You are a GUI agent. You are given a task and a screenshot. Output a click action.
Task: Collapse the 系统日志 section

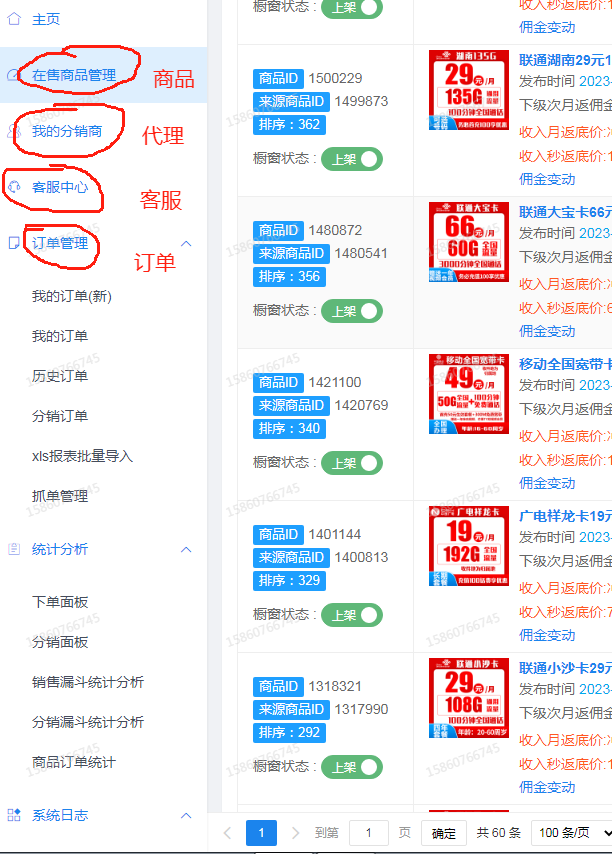(x=185, y=815)
